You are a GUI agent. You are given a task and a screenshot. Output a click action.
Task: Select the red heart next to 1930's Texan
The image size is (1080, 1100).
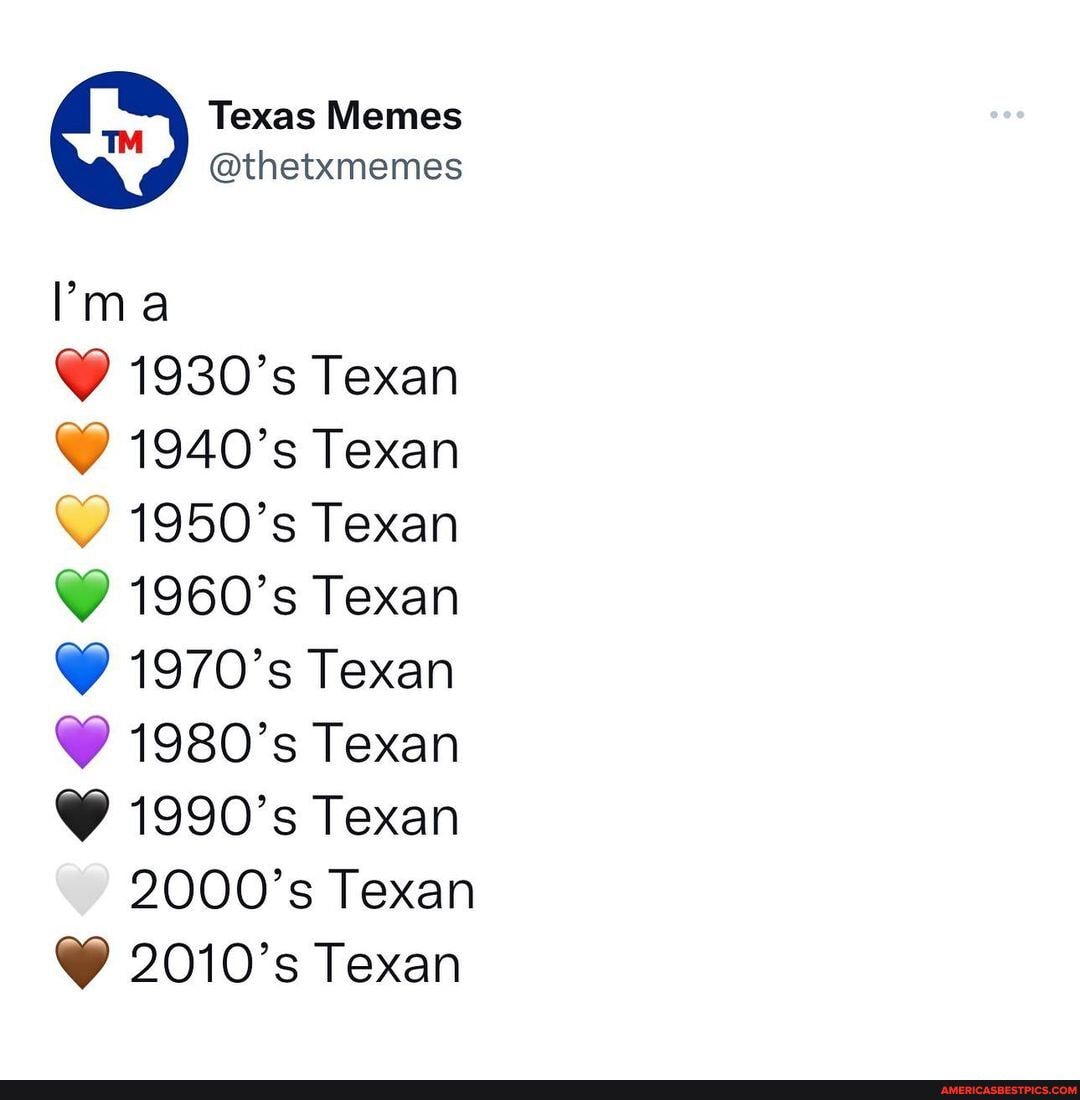click(84, 375)
